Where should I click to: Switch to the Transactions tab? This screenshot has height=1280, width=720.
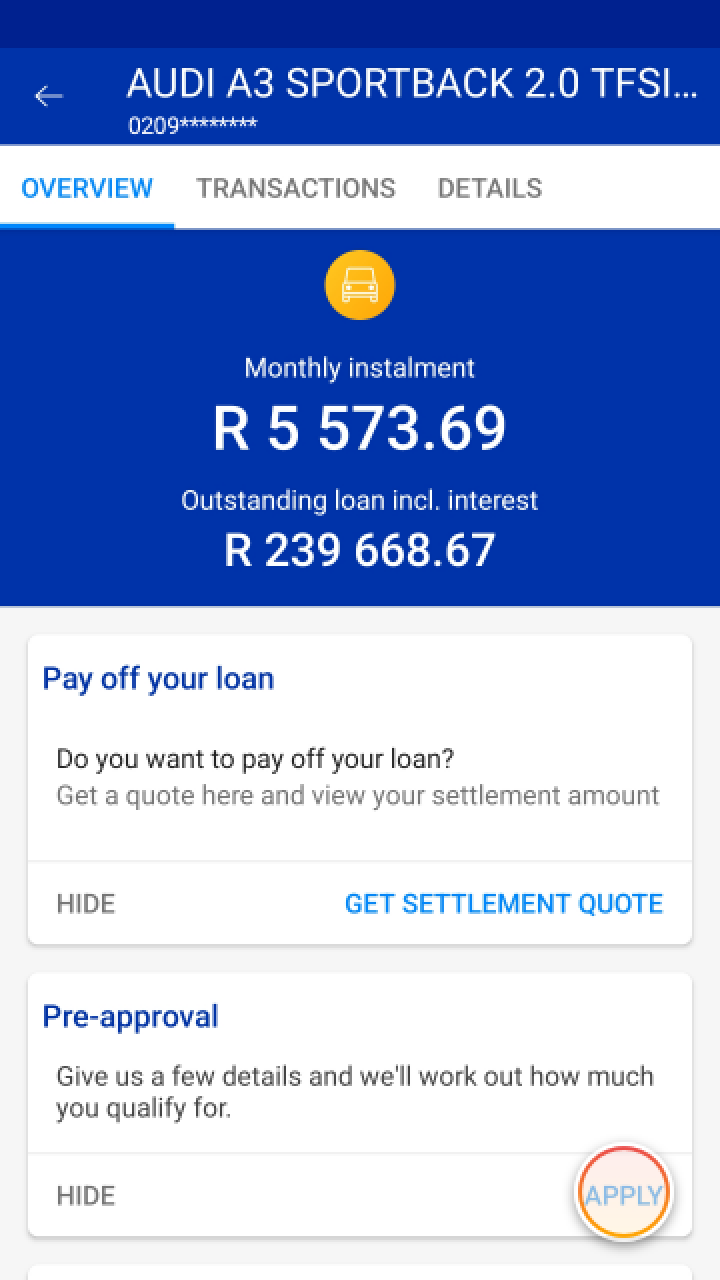click(295, 188)
